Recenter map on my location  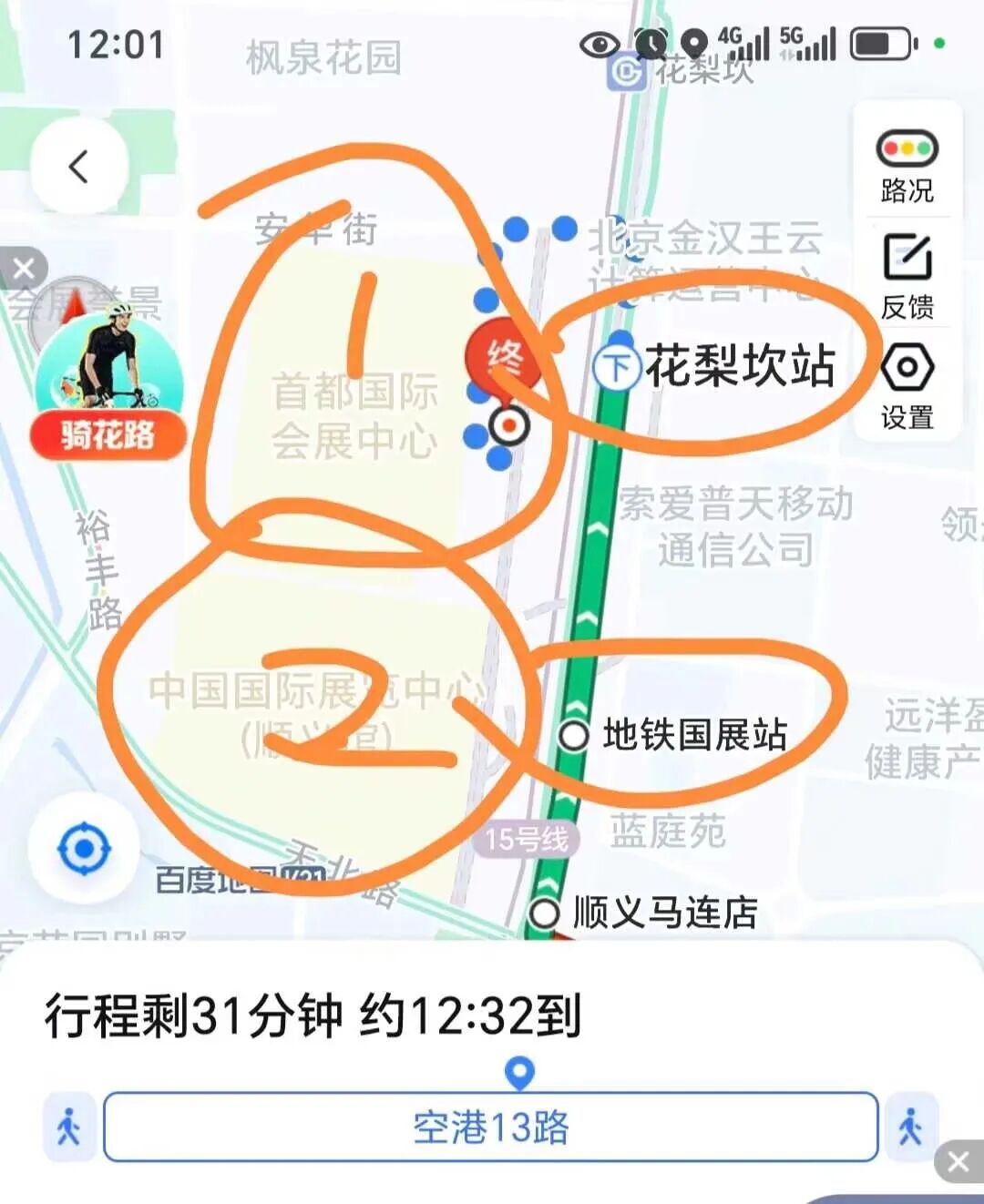tap(84, 849)
